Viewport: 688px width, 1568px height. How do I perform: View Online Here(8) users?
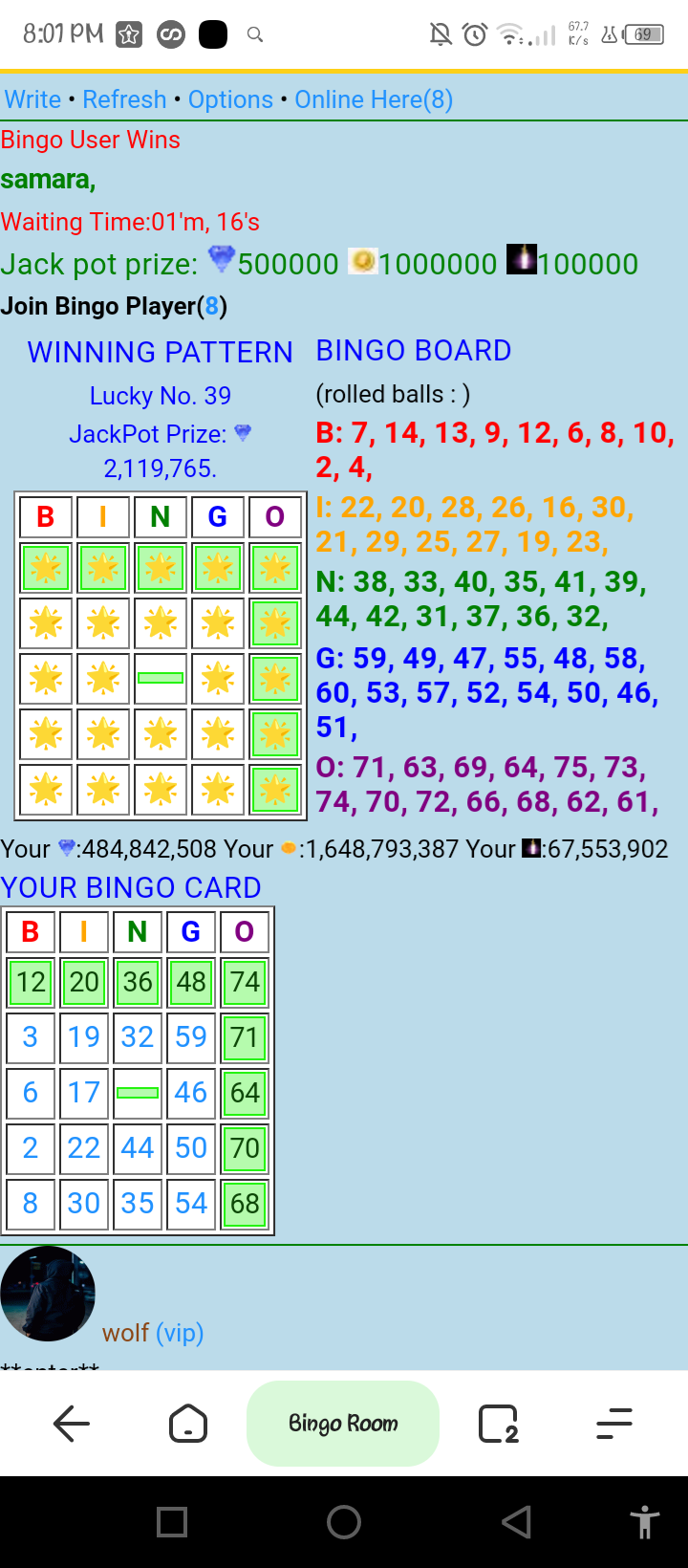[x=374, y=99]
